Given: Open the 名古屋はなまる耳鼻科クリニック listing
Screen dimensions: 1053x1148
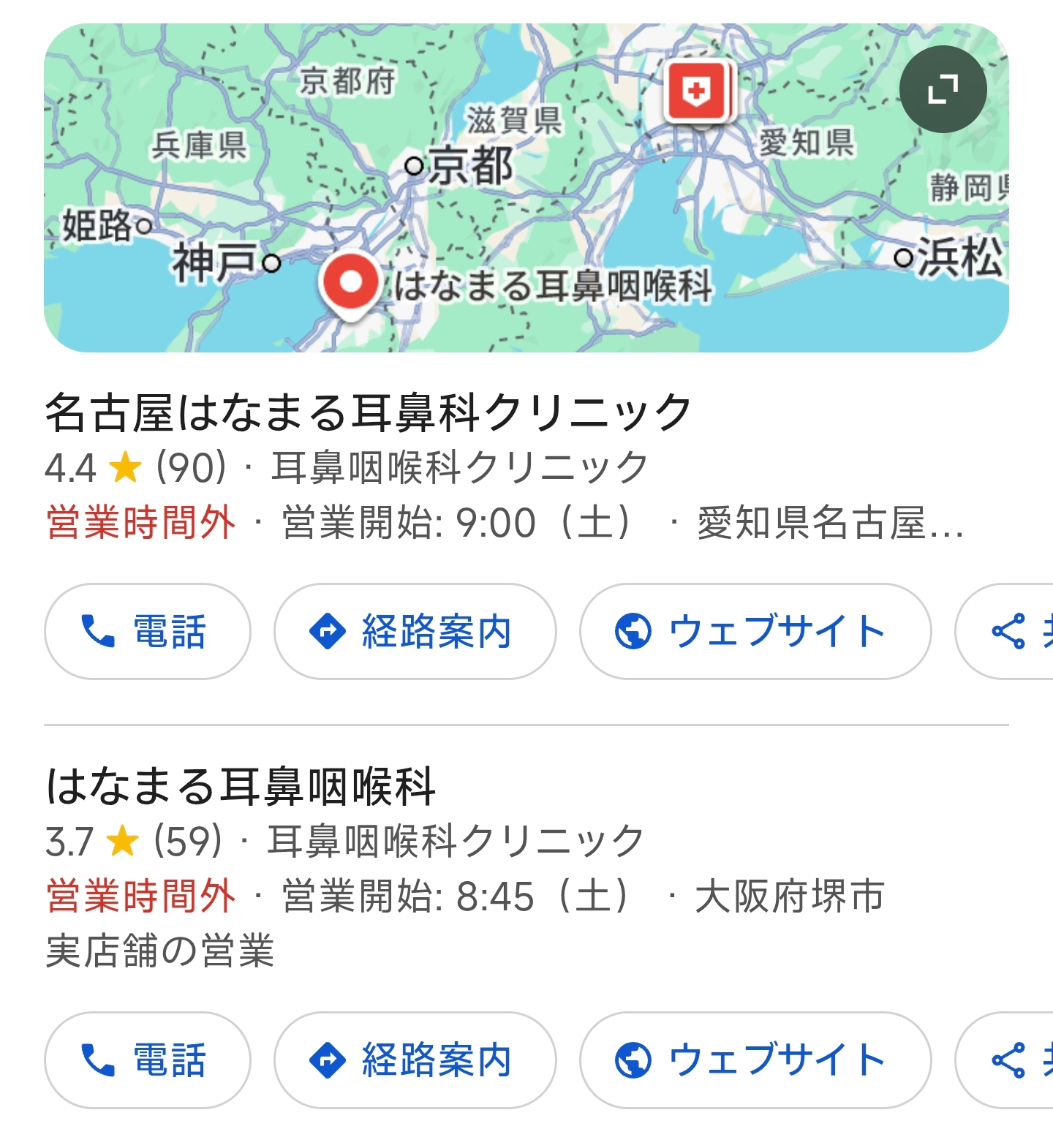Looking at the screenshot, I should [368, 411].
